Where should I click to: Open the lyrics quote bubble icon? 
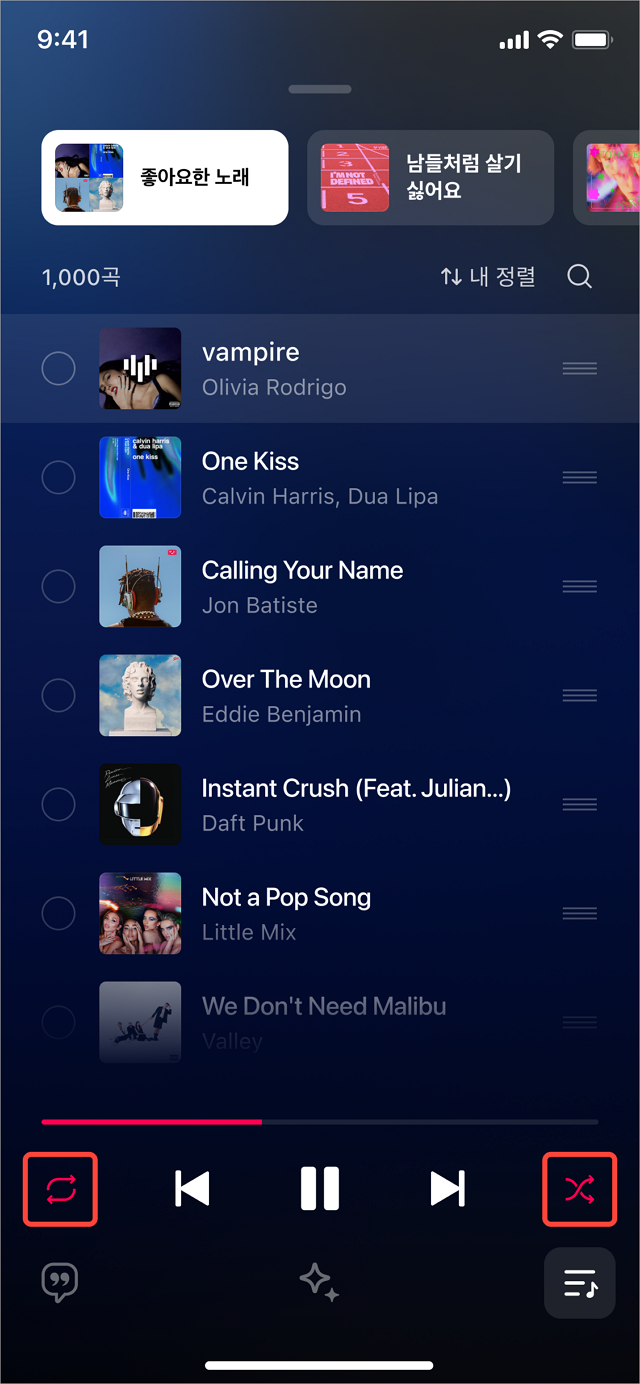click(x=60, y=1281)
